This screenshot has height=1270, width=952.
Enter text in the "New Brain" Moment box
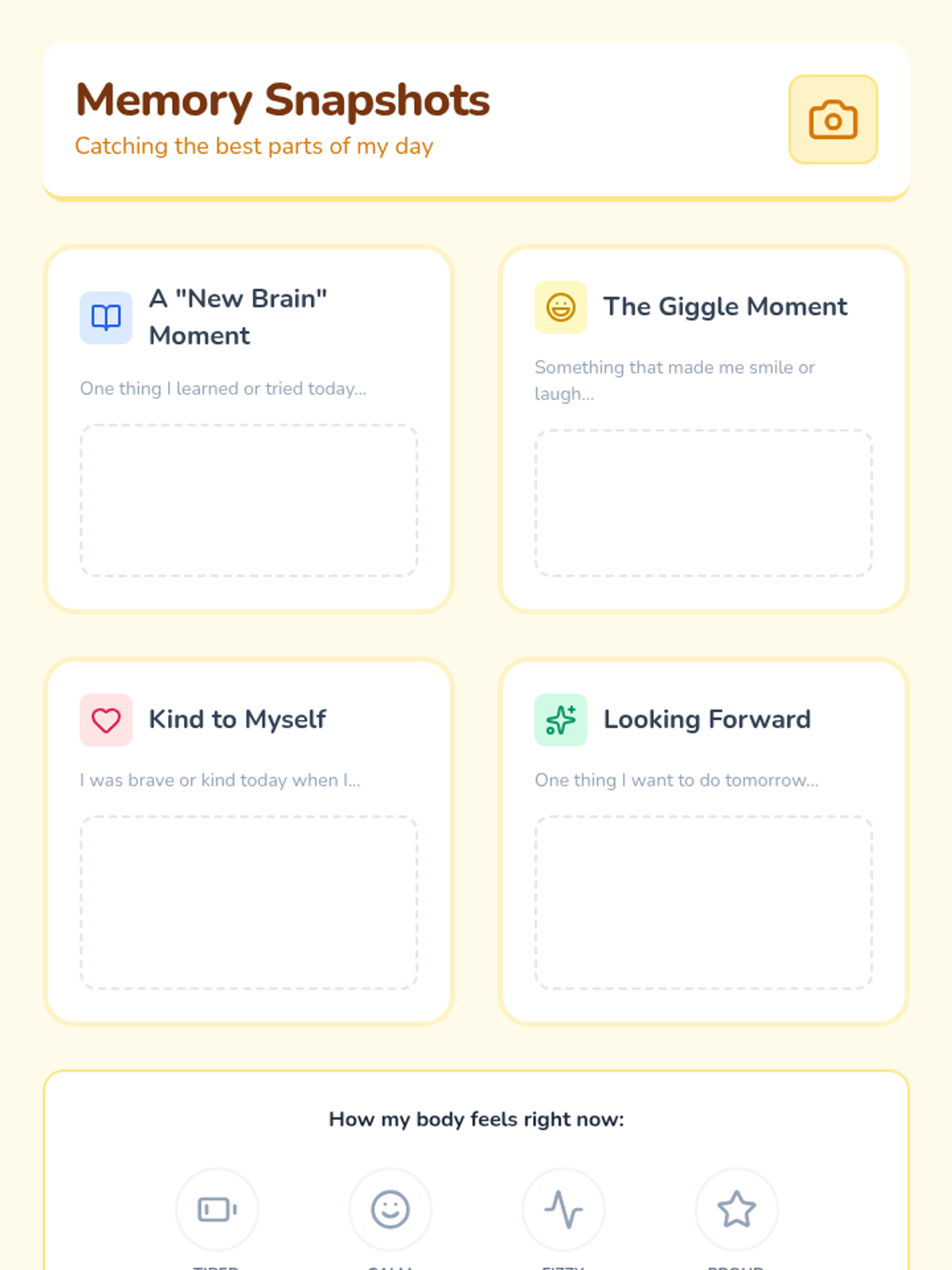click(x=249, y=500)
